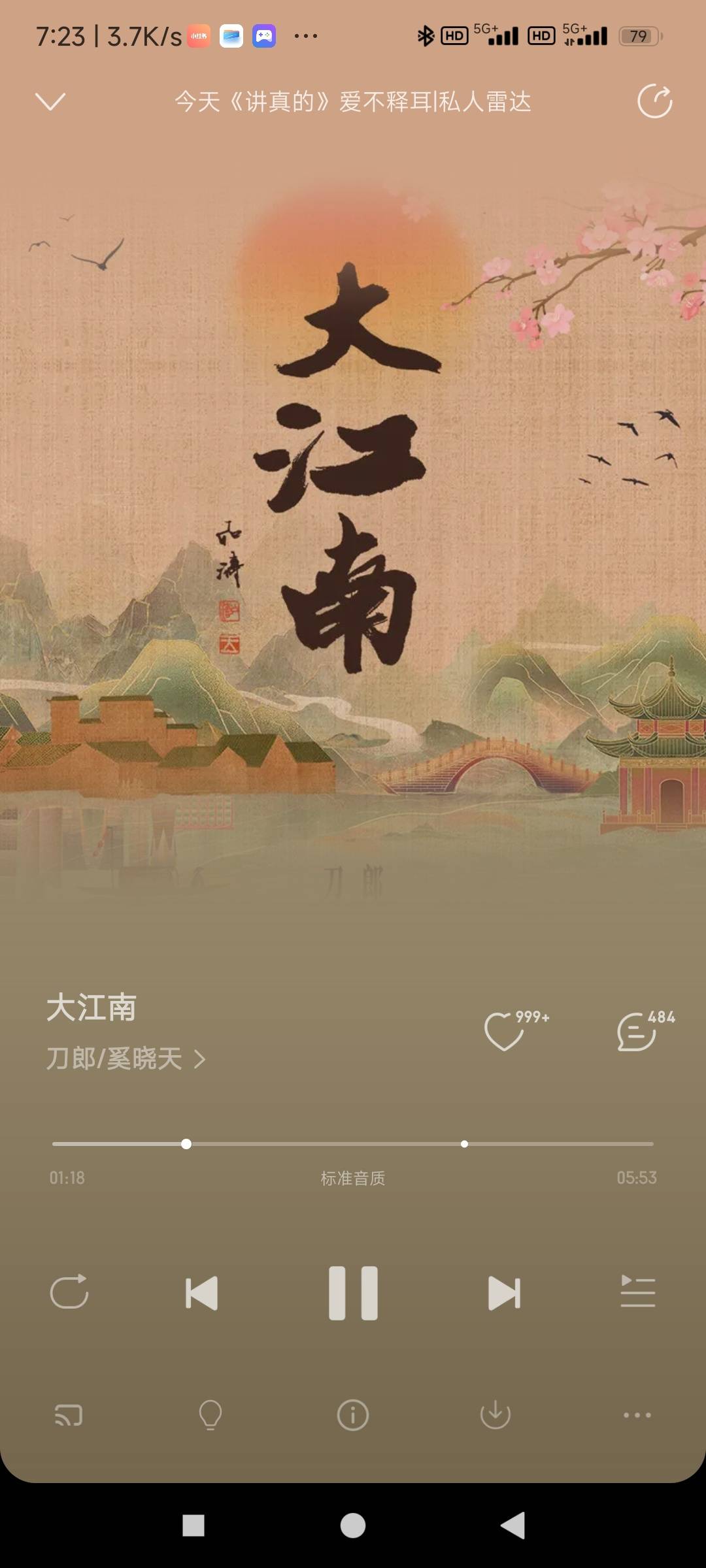Open the more options menu
This screenshot has height=1568, width=706.
pyautogui.click(x=637, y=1415)
